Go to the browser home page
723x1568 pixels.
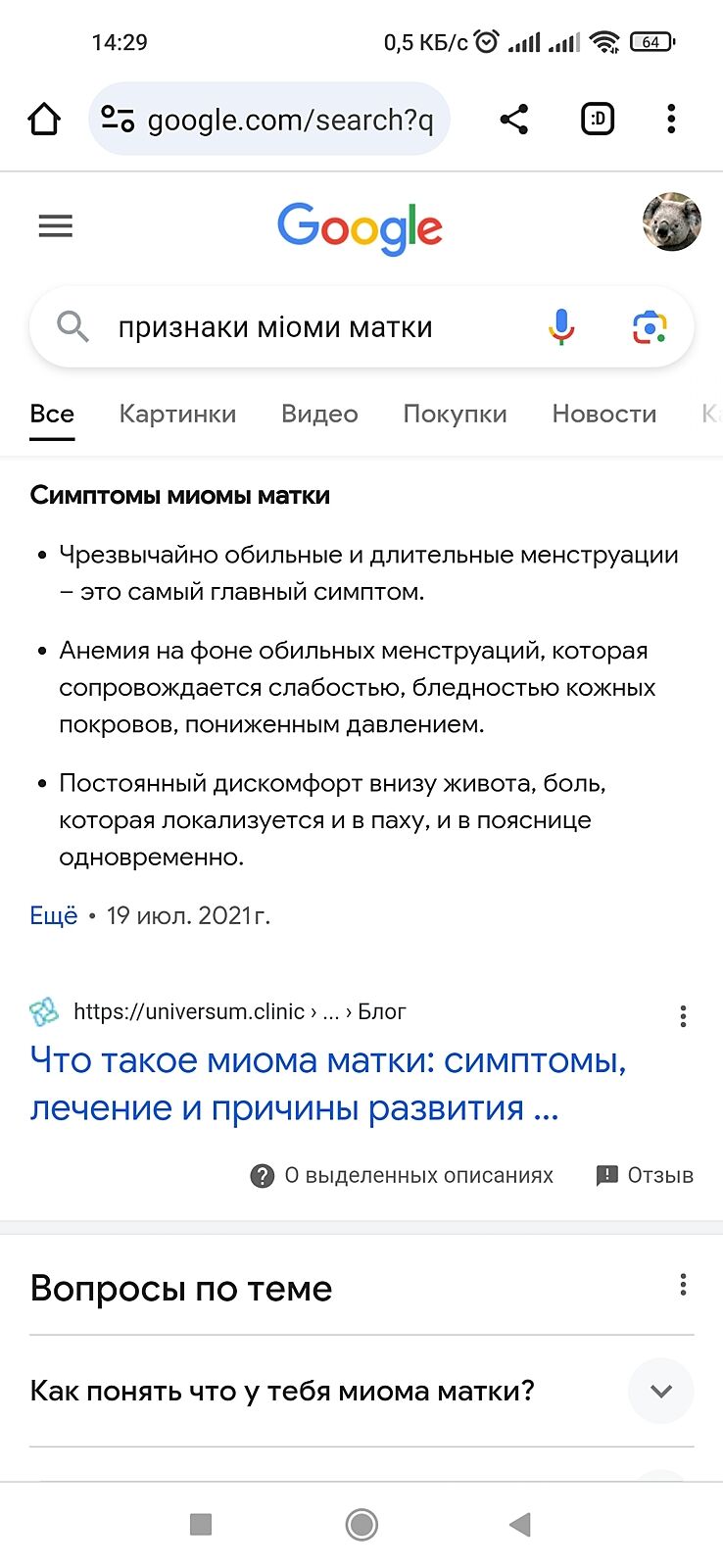click(x=44, y=120)
